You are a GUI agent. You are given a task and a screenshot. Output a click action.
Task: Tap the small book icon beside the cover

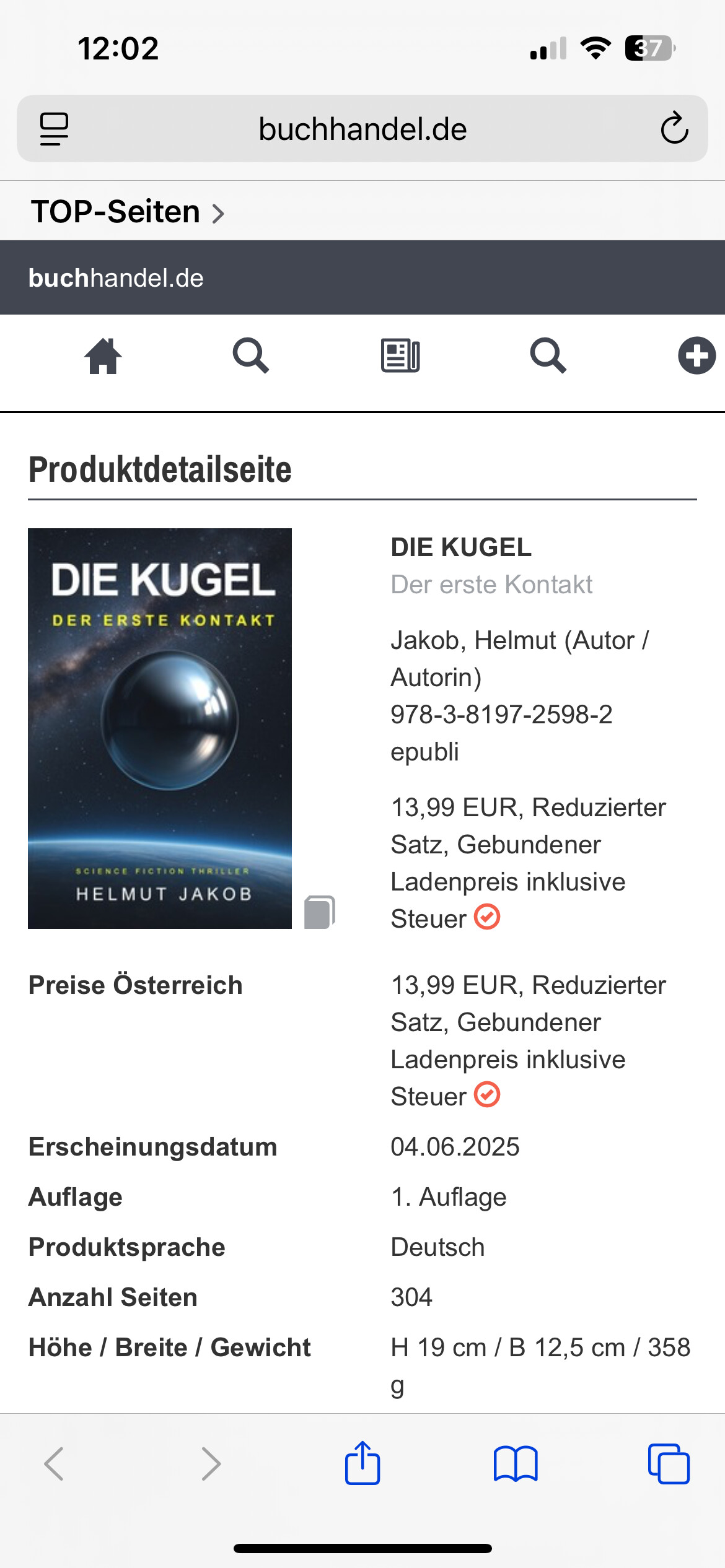[320, 912]
